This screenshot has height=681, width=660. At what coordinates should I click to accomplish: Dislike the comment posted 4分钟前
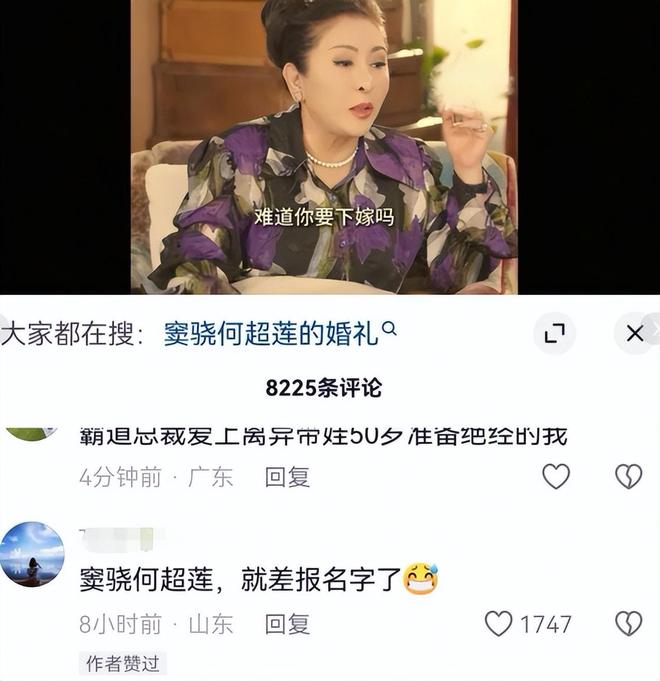coord(628,477)
